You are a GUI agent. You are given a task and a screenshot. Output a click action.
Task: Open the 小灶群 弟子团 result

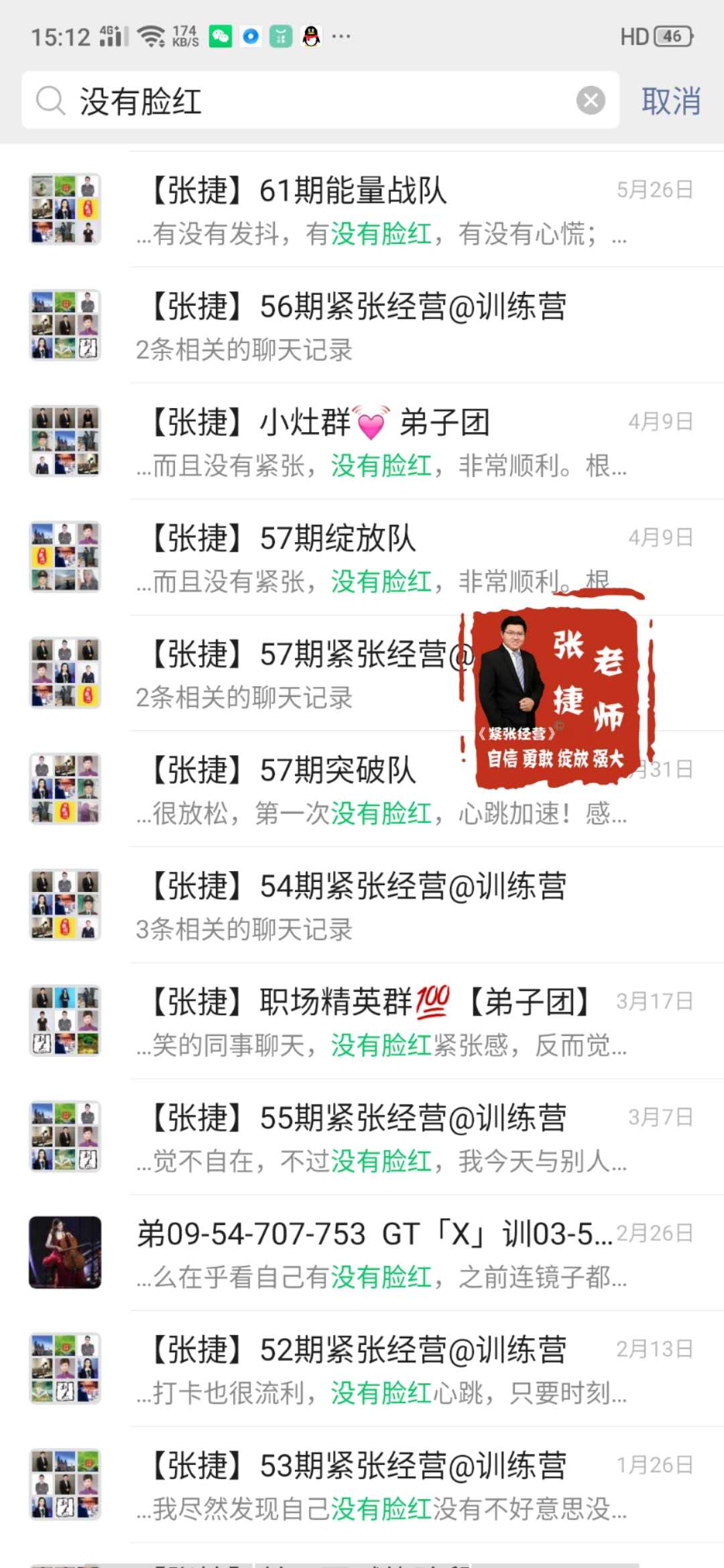[375, 442]
